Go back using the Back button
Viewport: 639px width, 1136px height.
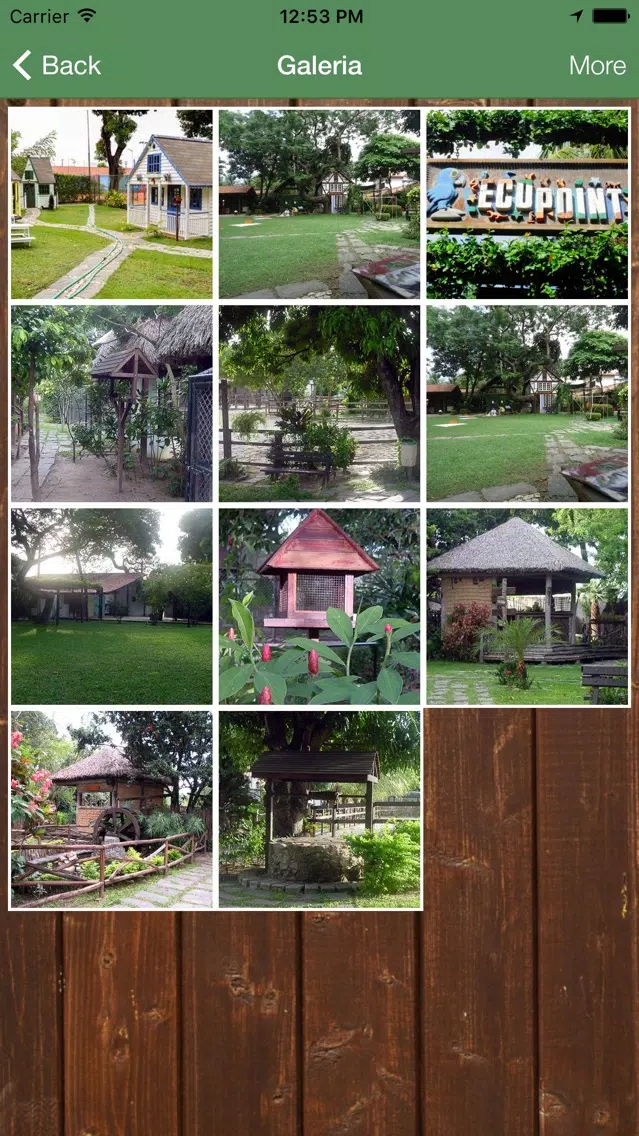click(x=57, y=65)
